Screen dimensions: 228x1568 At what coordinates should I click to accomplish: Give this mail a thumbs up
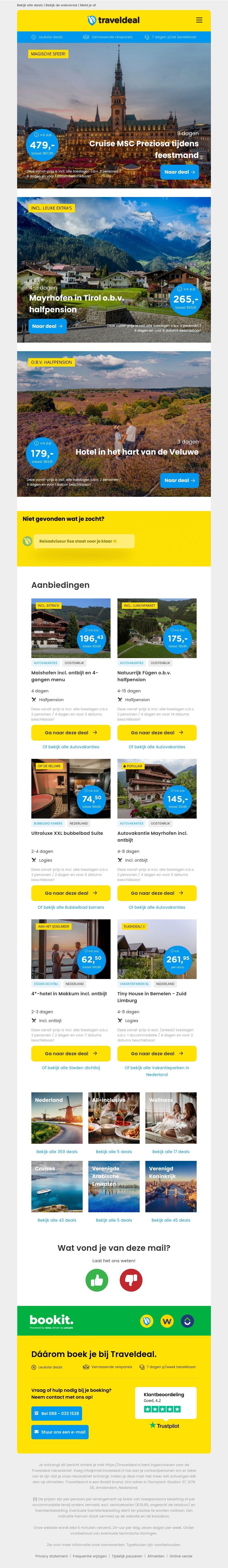[x=97, y=1280]
